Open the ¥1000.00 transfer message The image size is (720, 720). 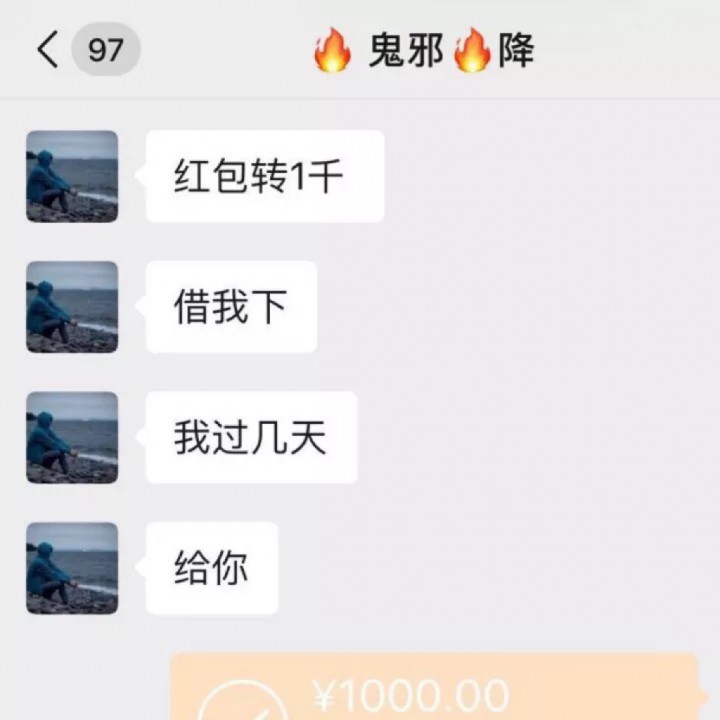(x=433, y=690)
